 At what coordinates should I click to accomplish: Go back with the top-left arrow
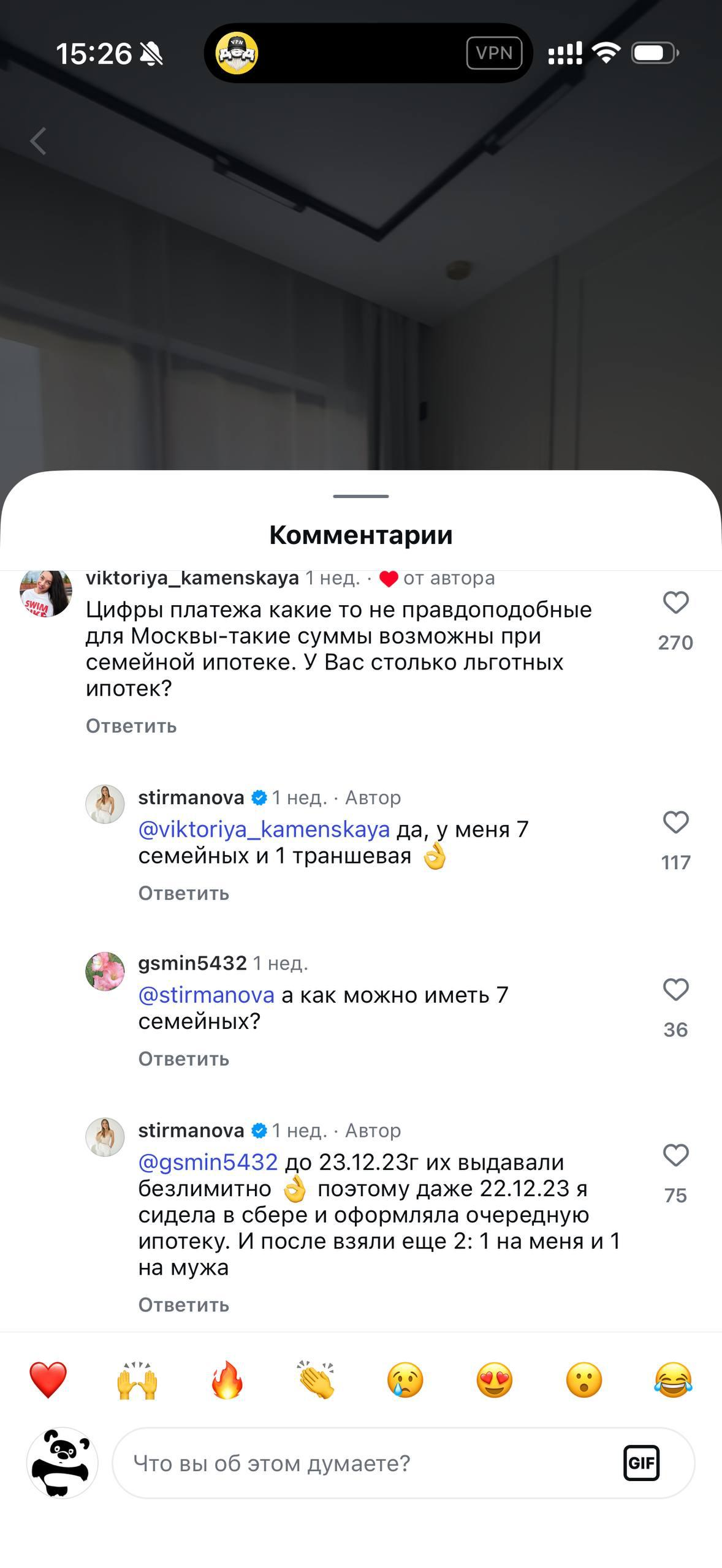[38, 141]
